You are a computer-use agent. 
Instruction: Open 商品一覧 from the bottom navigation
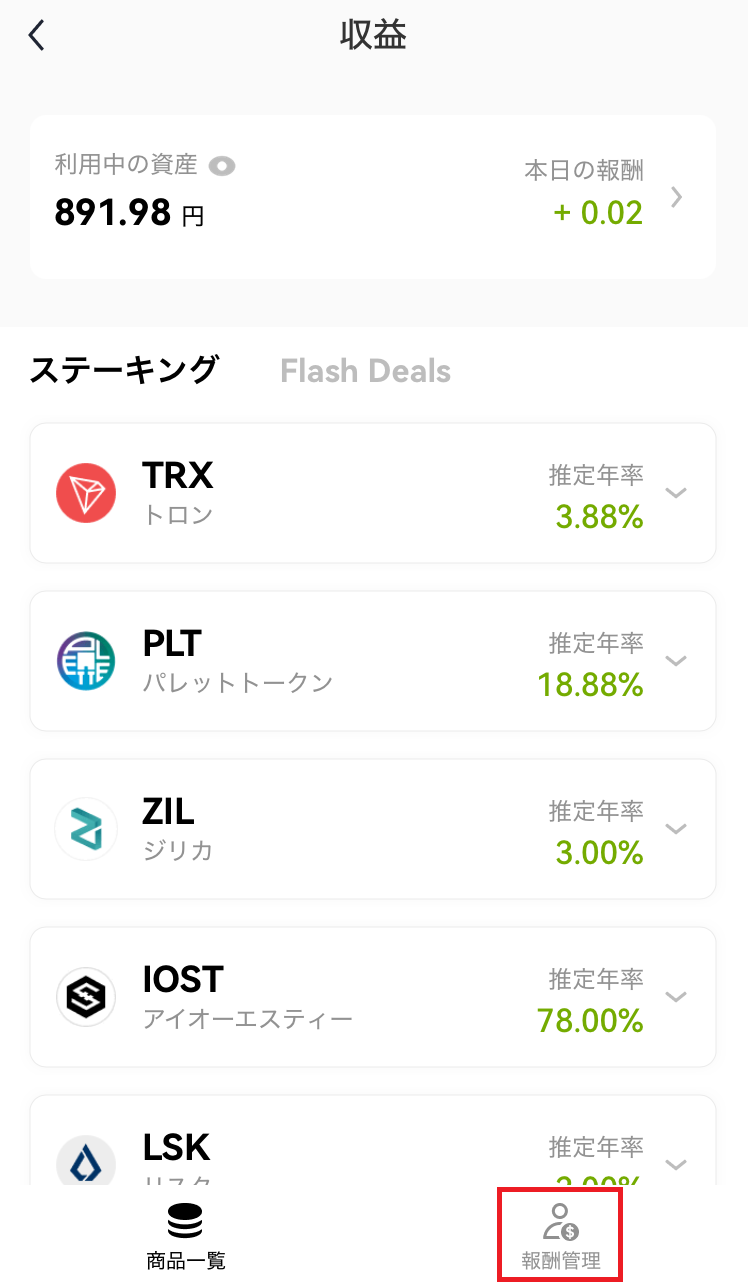(x=185, y=1232)
